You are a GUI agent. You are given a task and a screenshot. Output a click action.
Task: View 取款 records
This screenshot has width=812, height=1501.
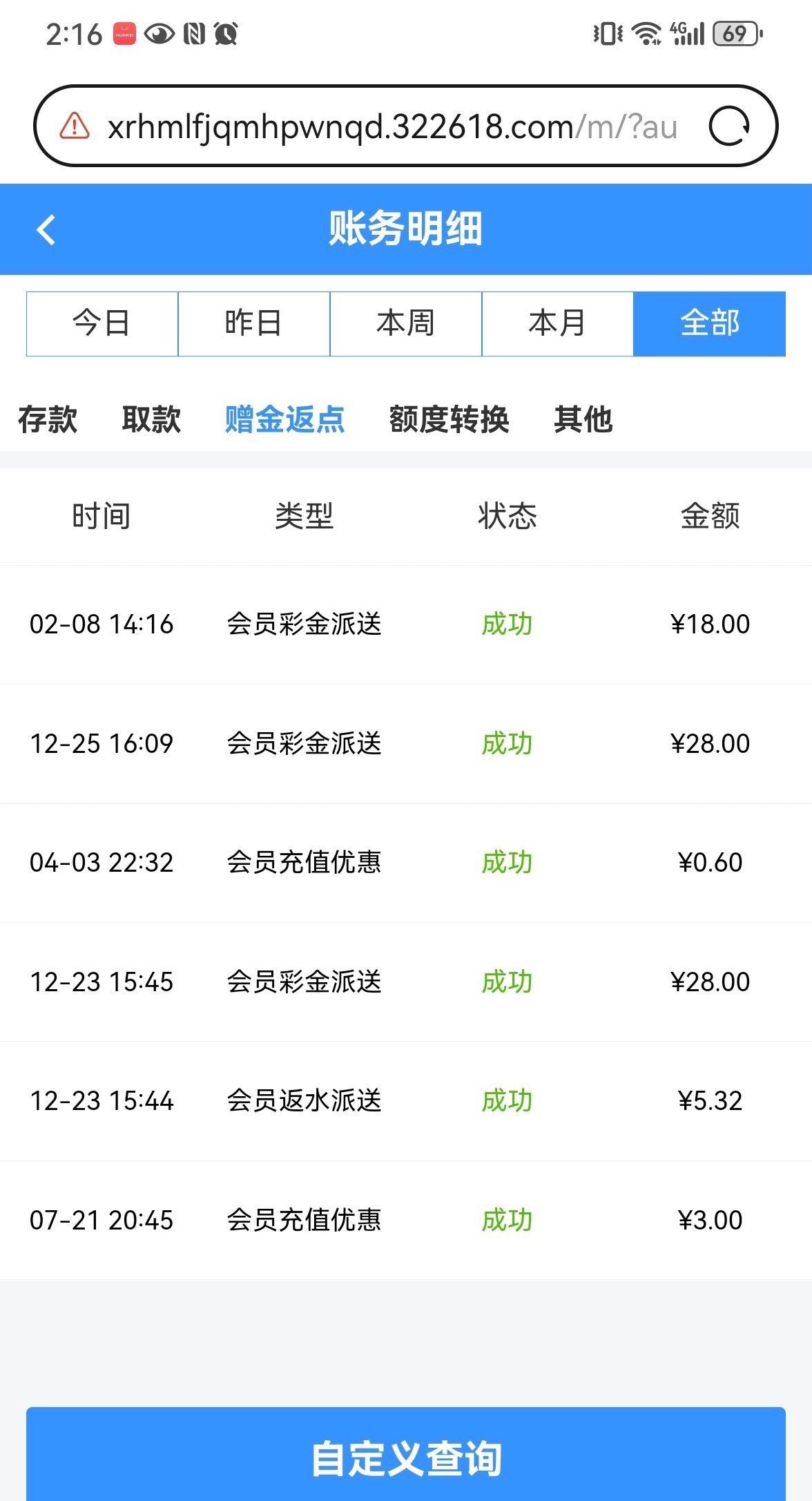[151, 419]
